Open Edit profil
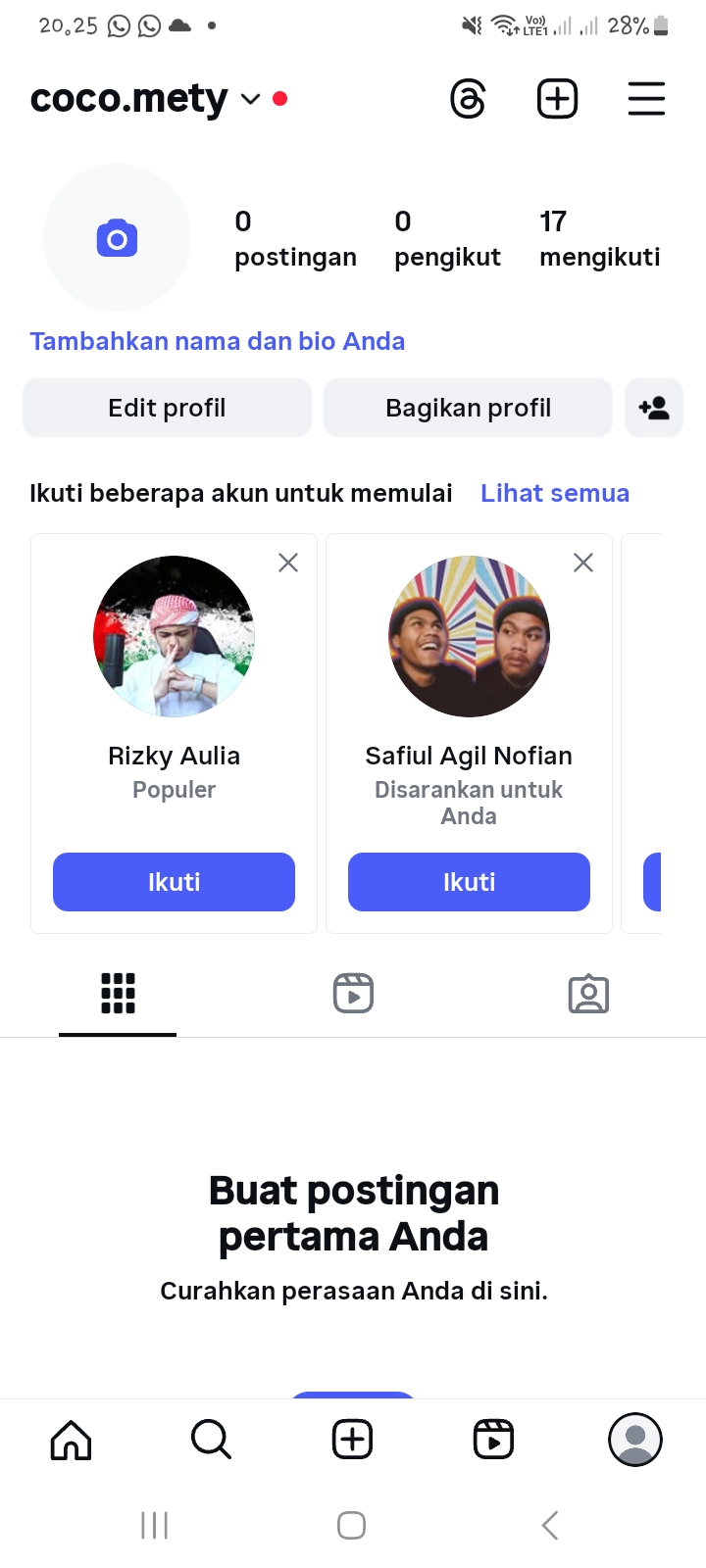The image size is (706, 1568). pyautogui.click(x=167, y=408)
